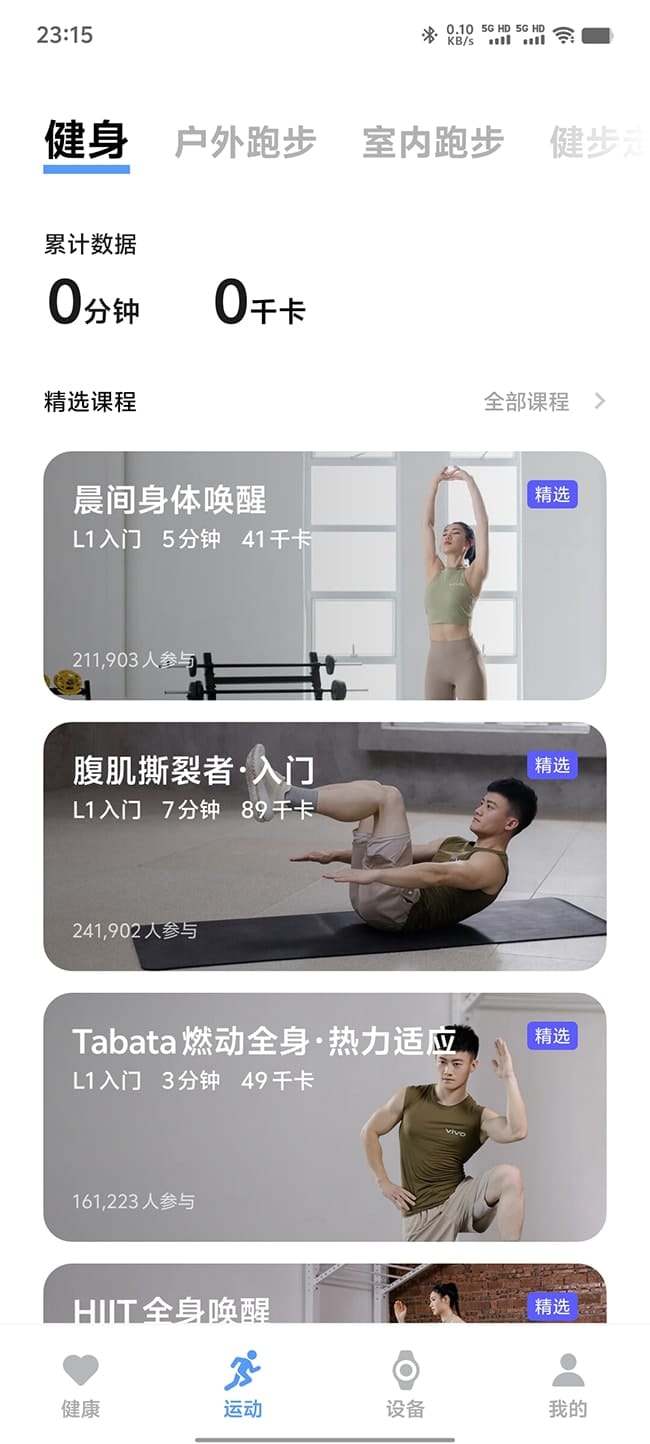650x1444 pixels.
Task: Select the 健身 tab
Action: tap(86, 141)
